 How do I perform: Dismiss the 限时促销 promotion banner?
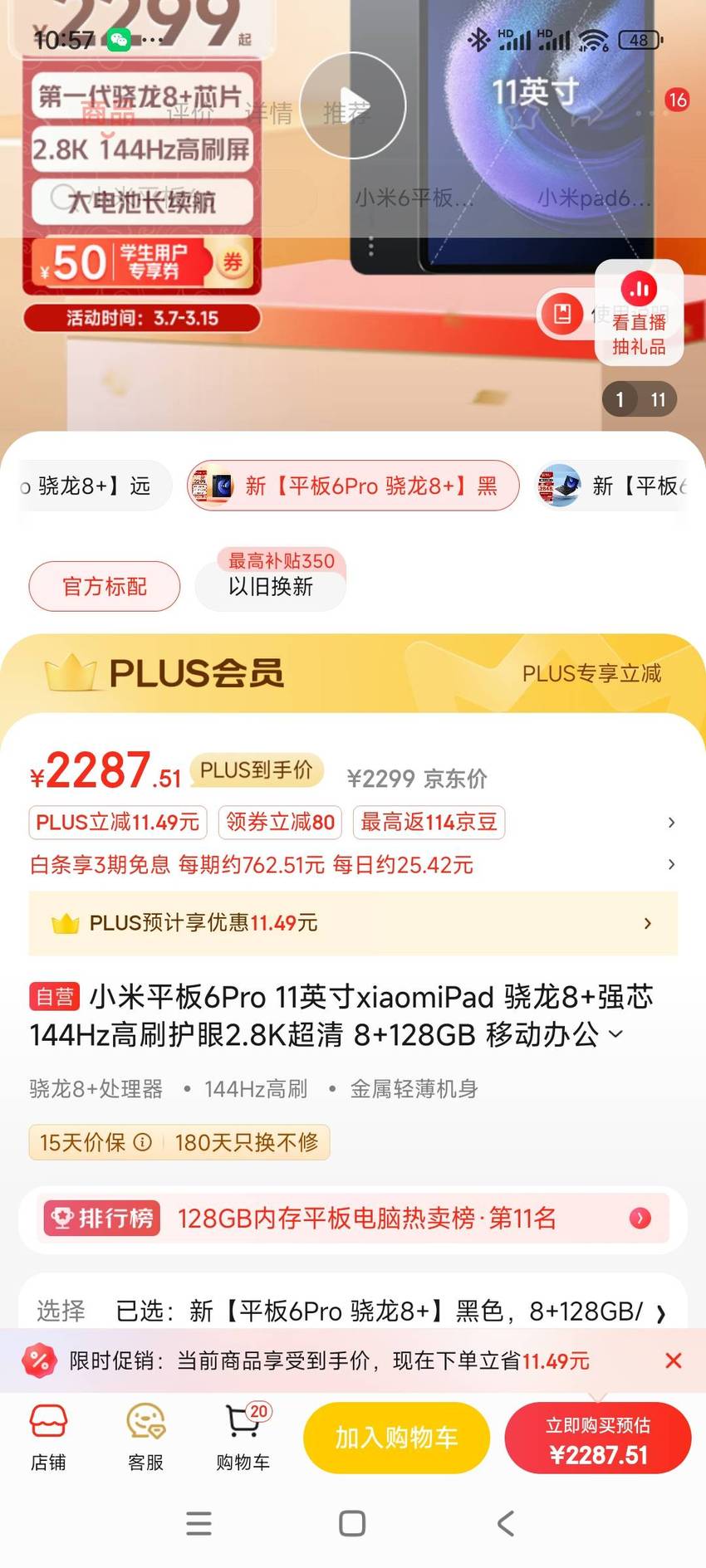click(674, 1360)
